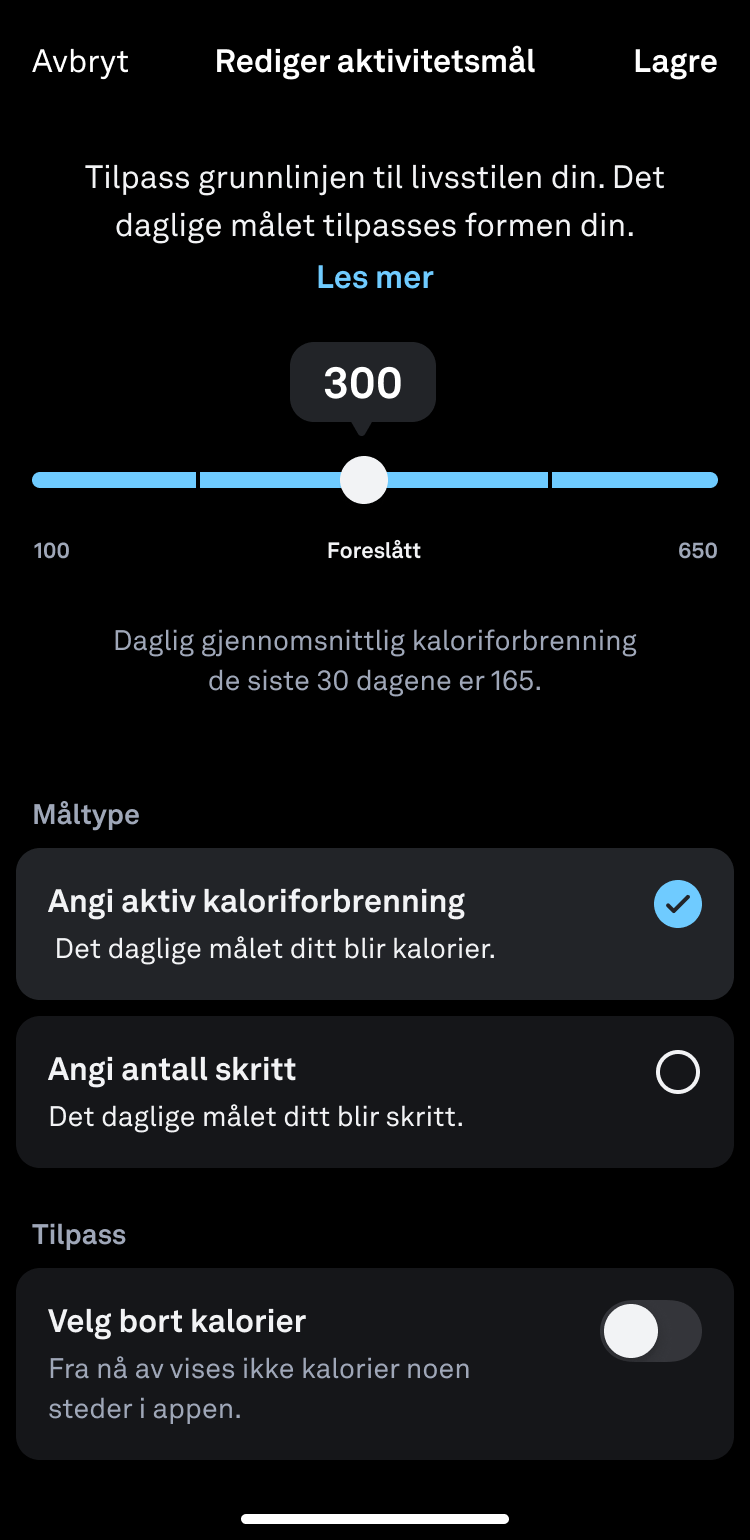Save the activity goal with Lagre
The width and height of the screenshot is (750, 1540).
(675, 62)
